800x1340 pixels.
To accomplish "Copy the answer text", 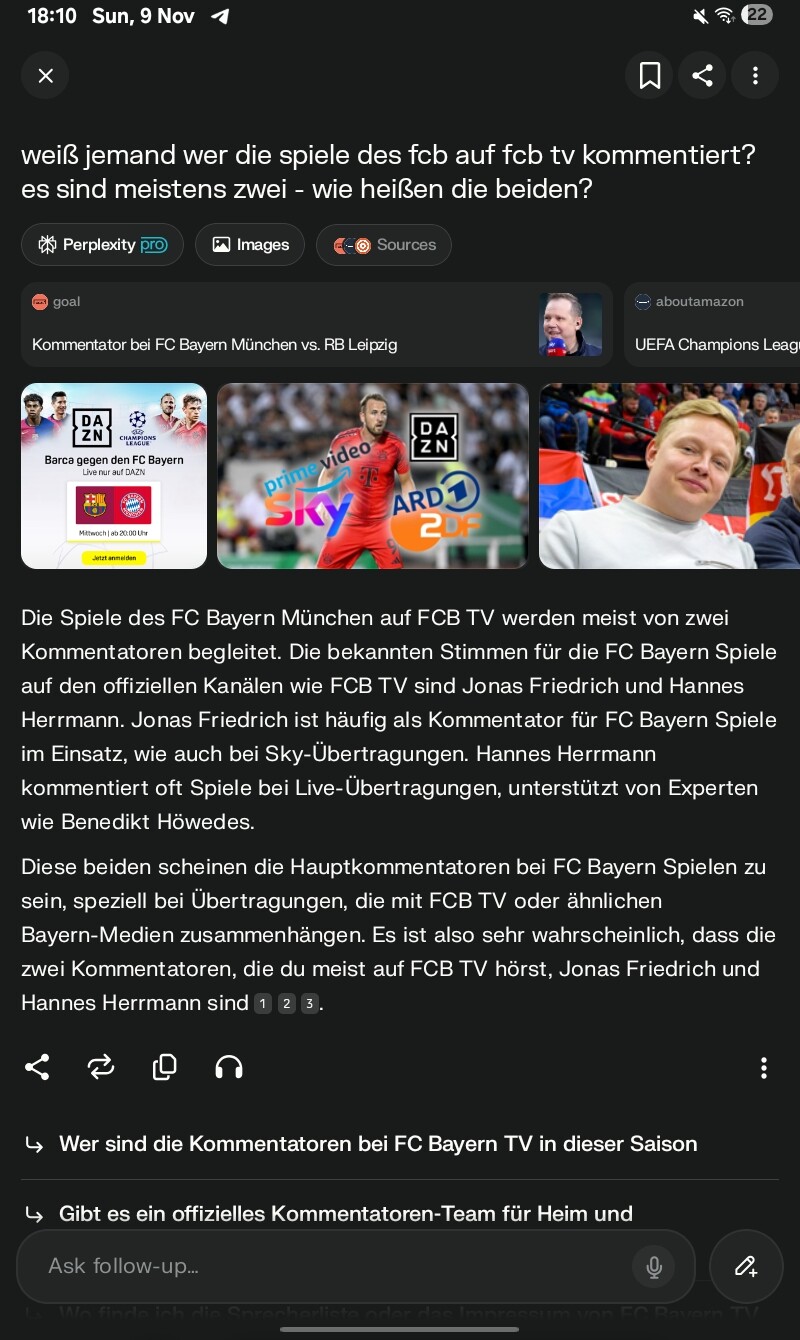I will tap(165, 1068).
